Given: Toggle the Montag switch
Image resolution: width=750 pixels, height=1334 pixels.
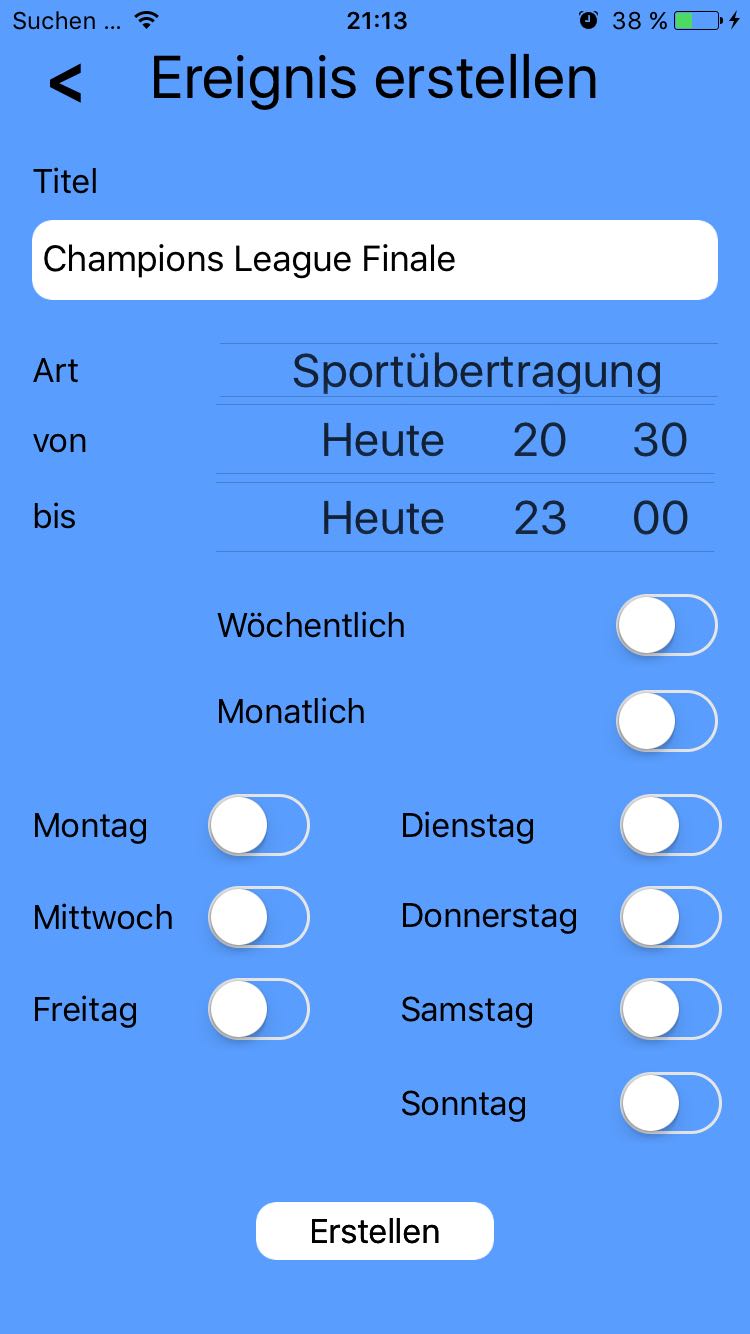Looking at the screenshot, I should click(x=259, y=825).
